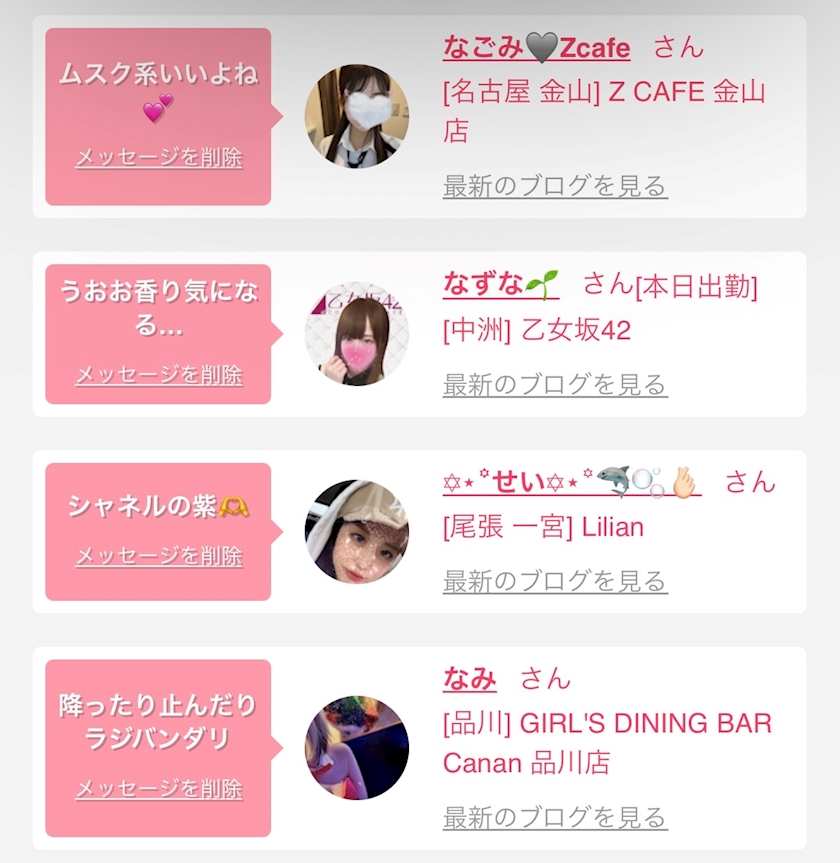This screenshot has width=840, height=863.
Task: Tap せい's round avatar photo
Action: [x=357, y=532]
